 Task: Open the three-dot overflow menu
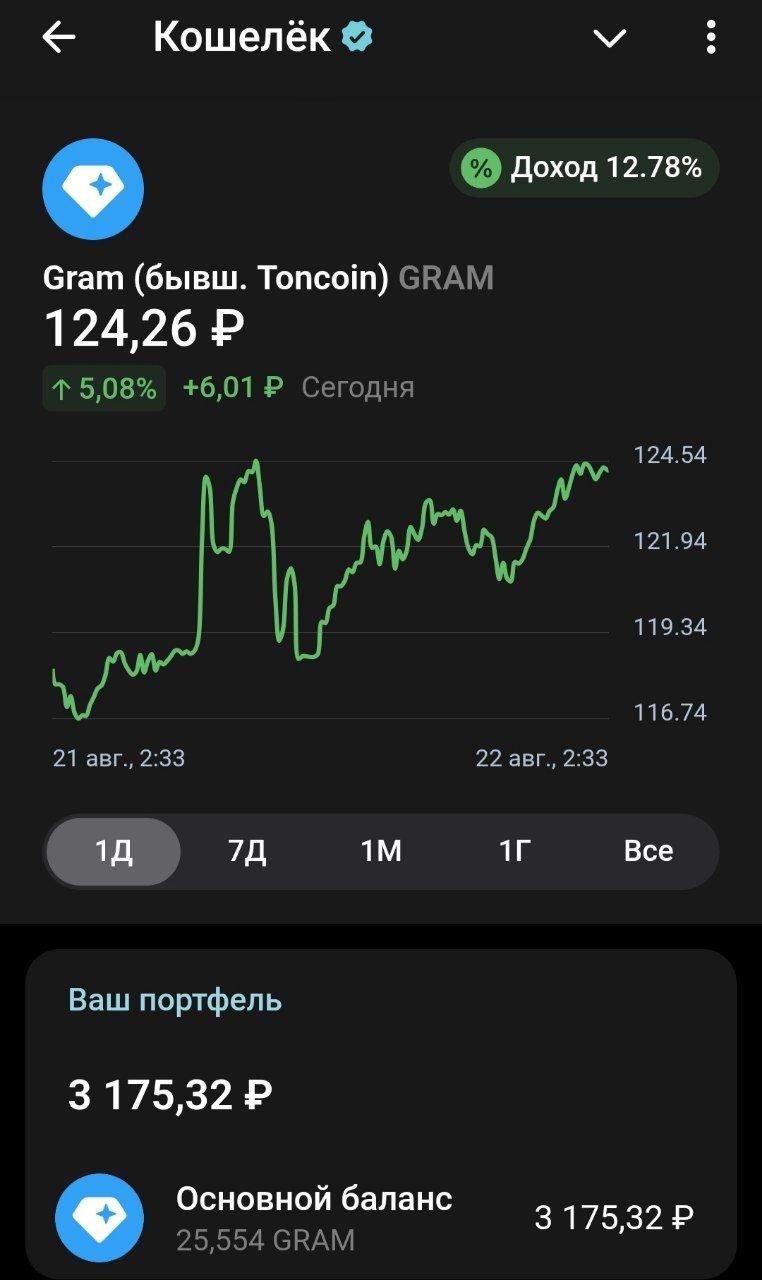711,38
